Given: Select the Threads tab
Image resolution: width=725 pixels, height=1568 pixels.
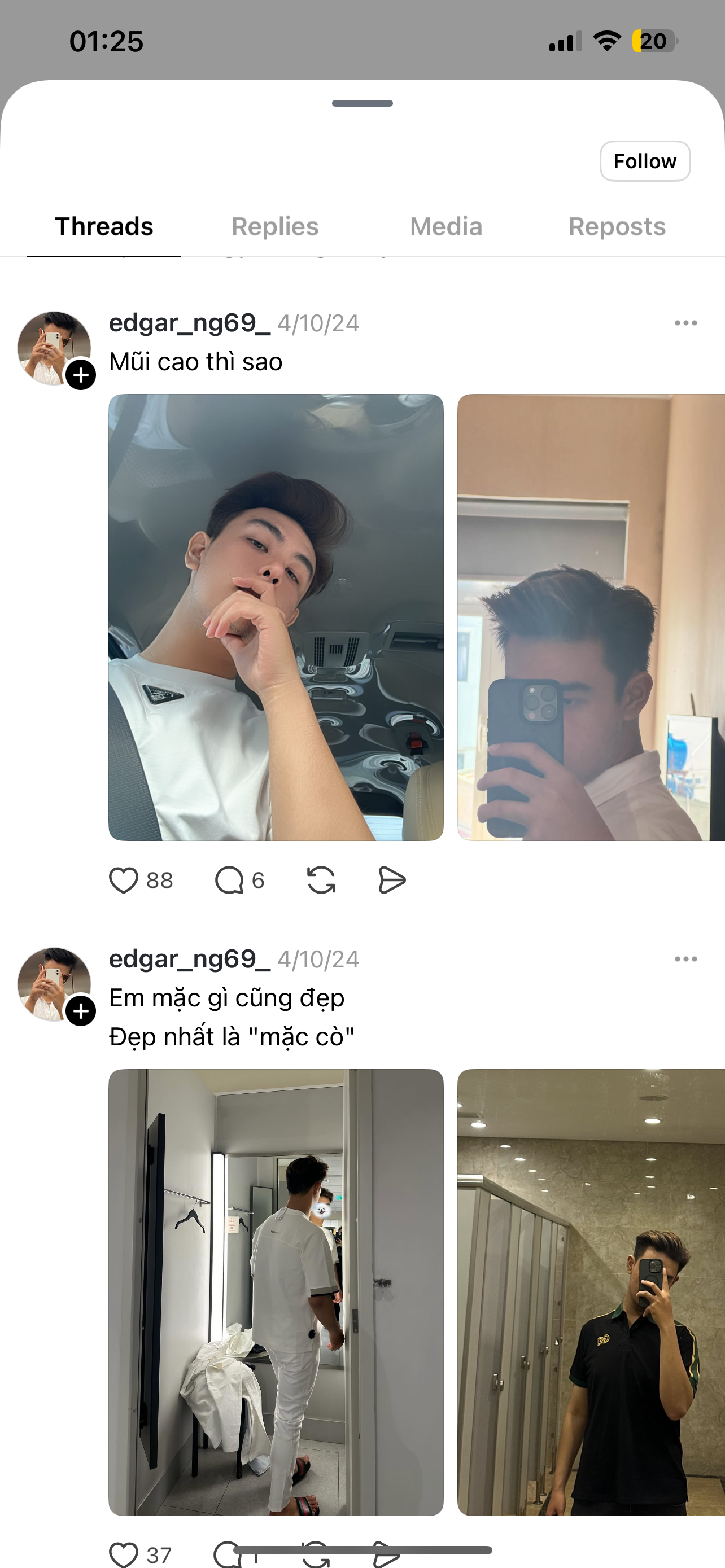Looking at the screenshot, I should (x=104, y=226).
